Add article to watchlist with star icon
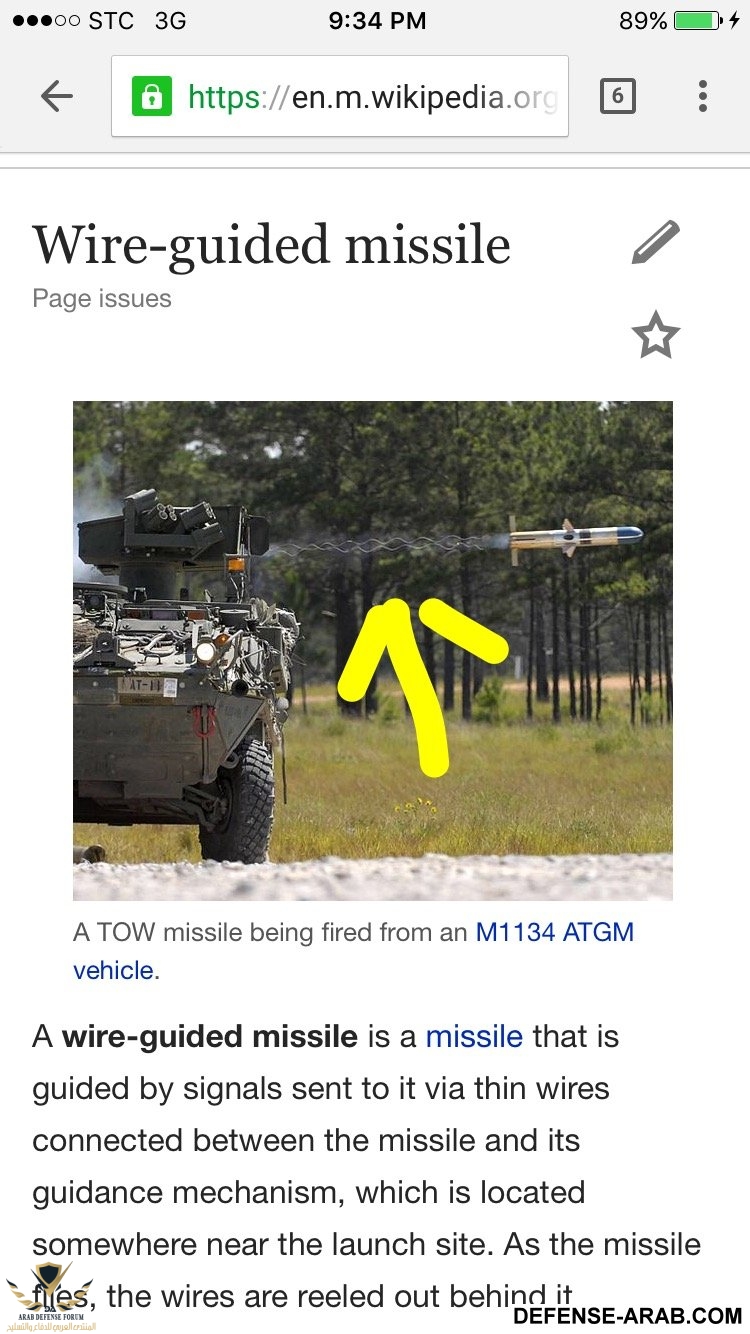 [655, 335]
